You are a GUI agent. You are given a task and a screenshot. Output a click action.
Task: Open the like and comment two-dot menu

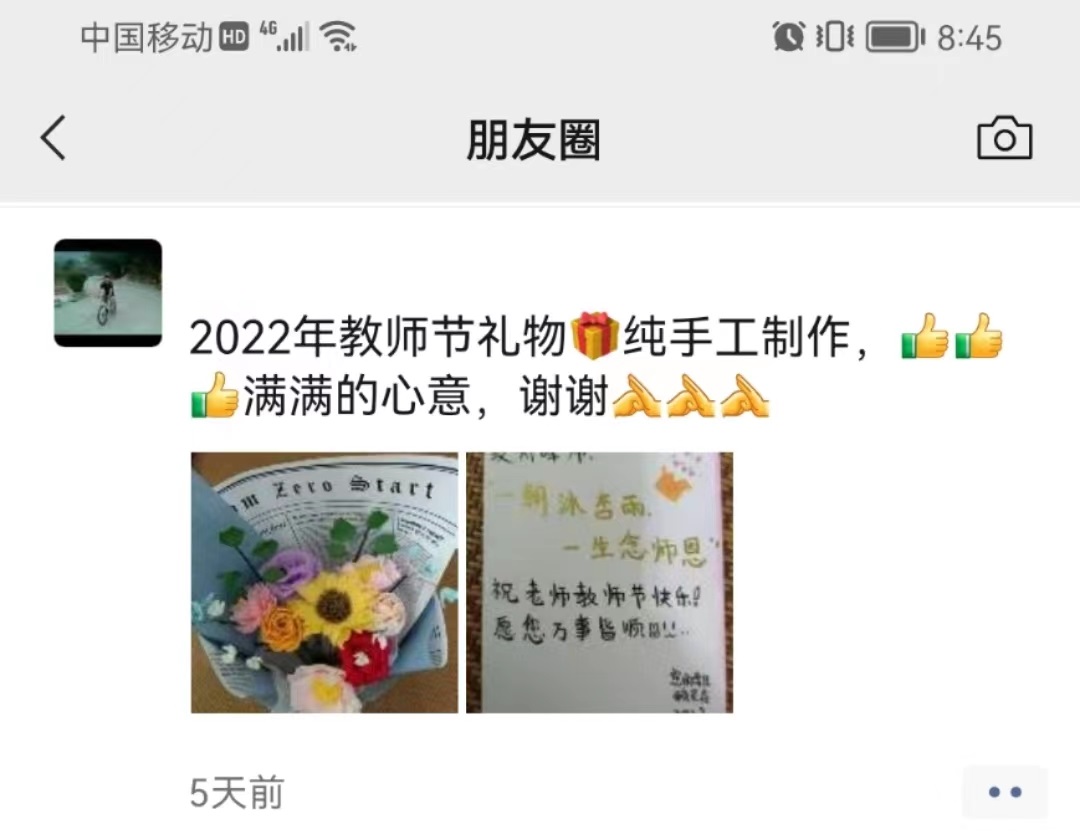pos(1004,792)
